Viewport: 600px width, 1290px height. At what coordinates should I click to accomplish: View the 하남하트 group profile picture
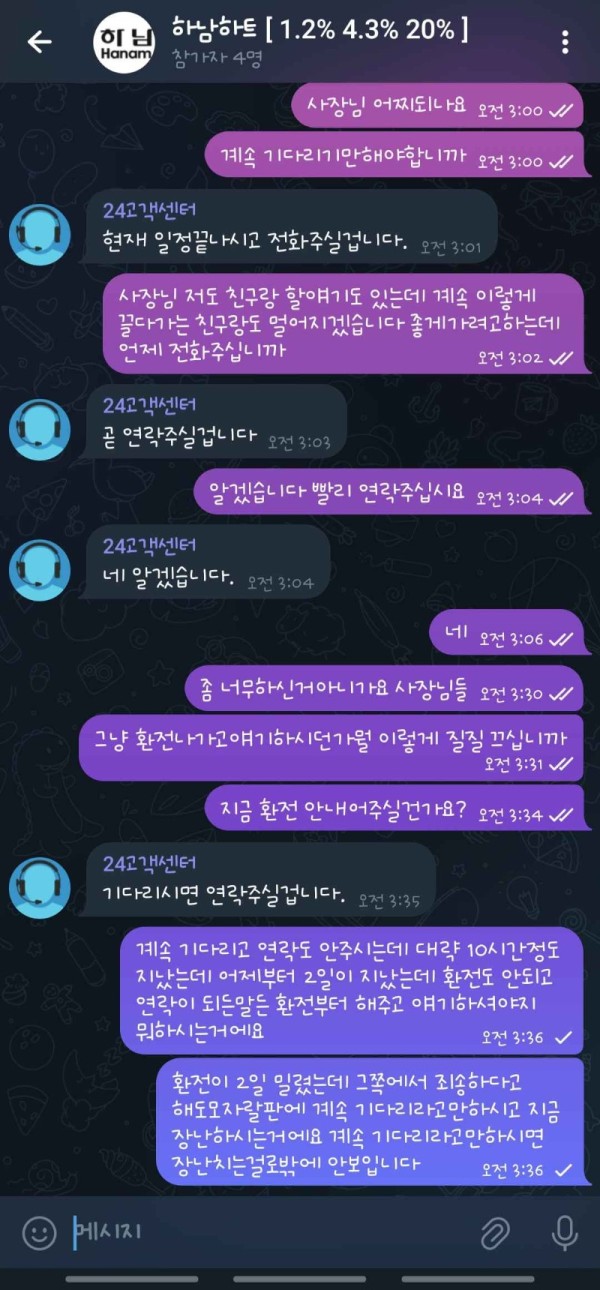(x=122, y=43)
